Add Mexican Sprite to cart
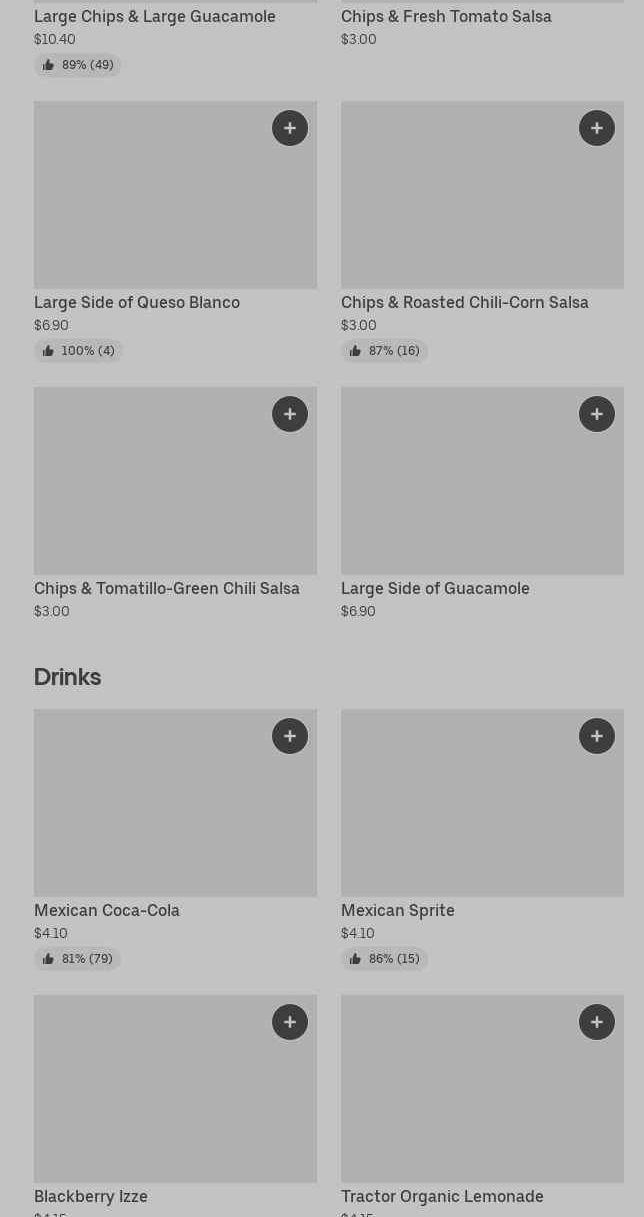The height and width of the screenshot is (1217, 644). click(x=597, y=736)
